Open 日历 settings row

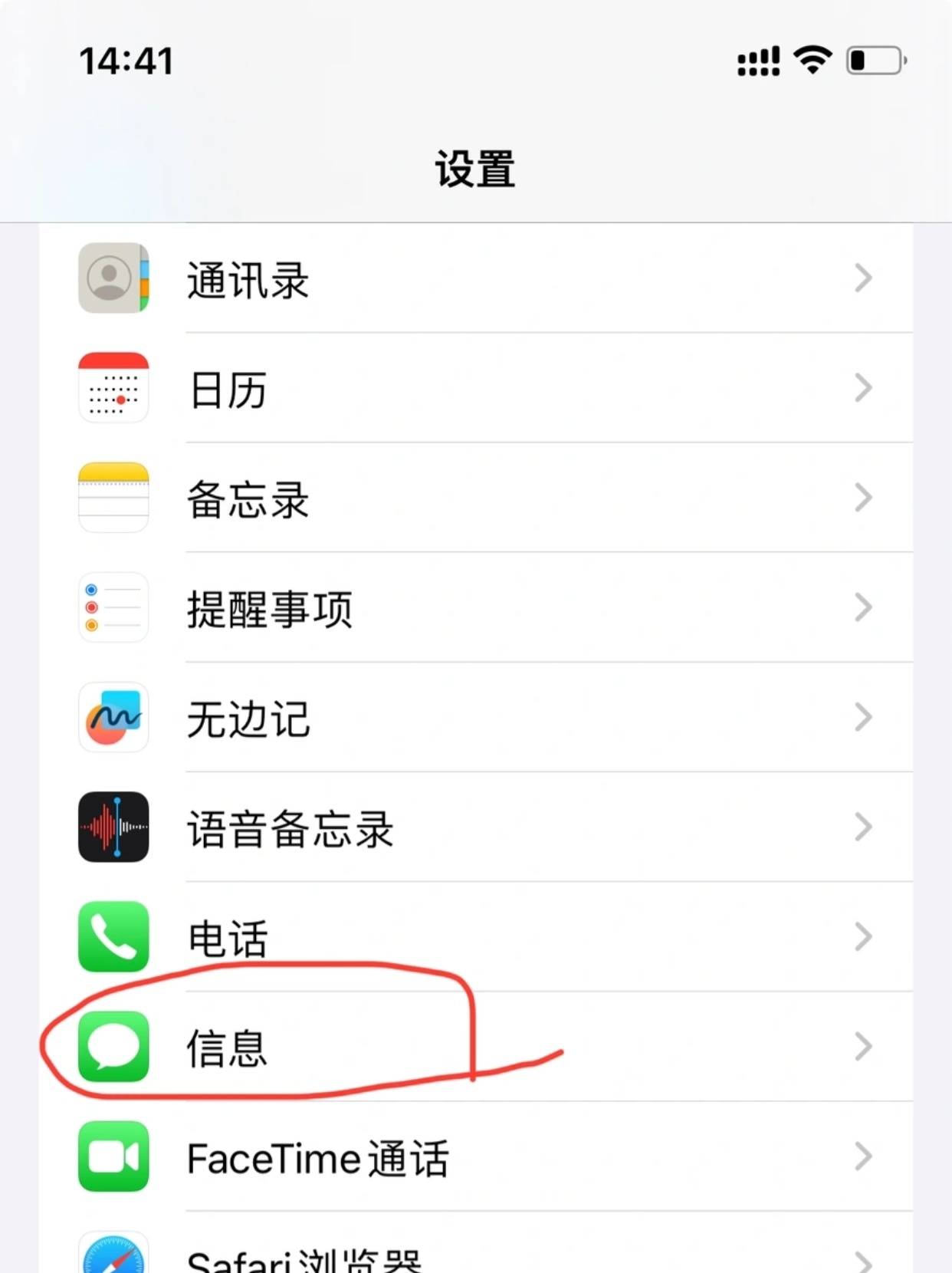click(475, 388)
